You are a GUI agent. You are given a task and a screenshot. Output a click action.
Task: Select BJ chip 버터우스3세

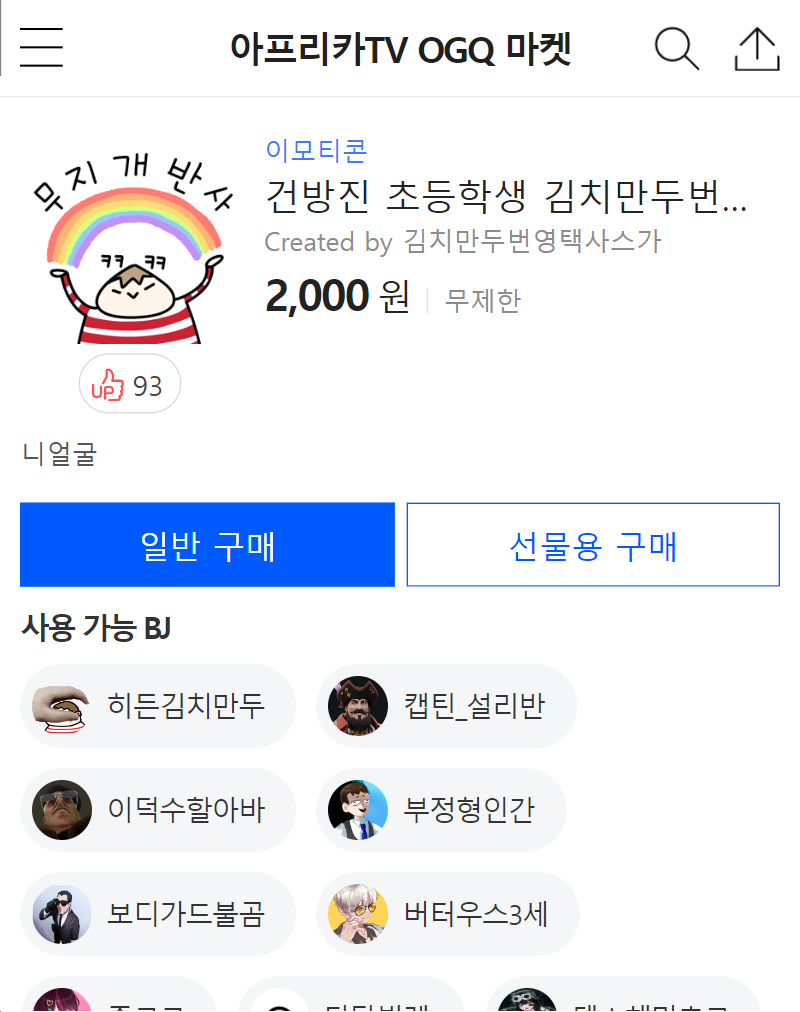click(x=447, y=914)
